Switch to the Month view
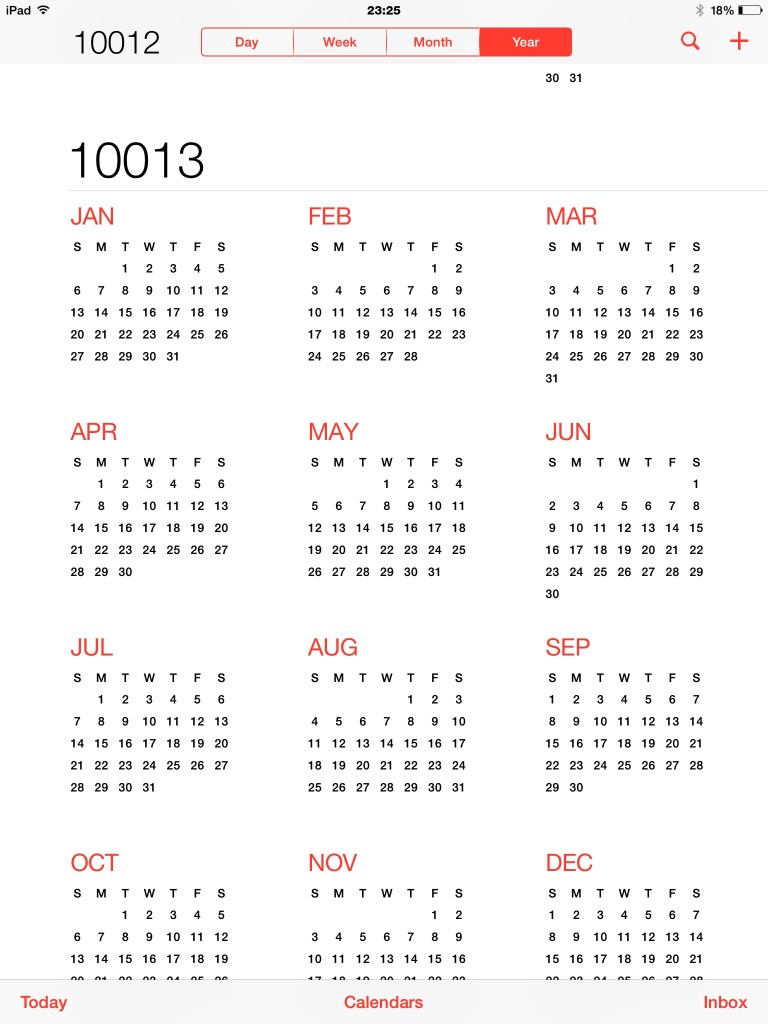The image size is (768, 1024). pyautogui.click(x=433, y=42)
